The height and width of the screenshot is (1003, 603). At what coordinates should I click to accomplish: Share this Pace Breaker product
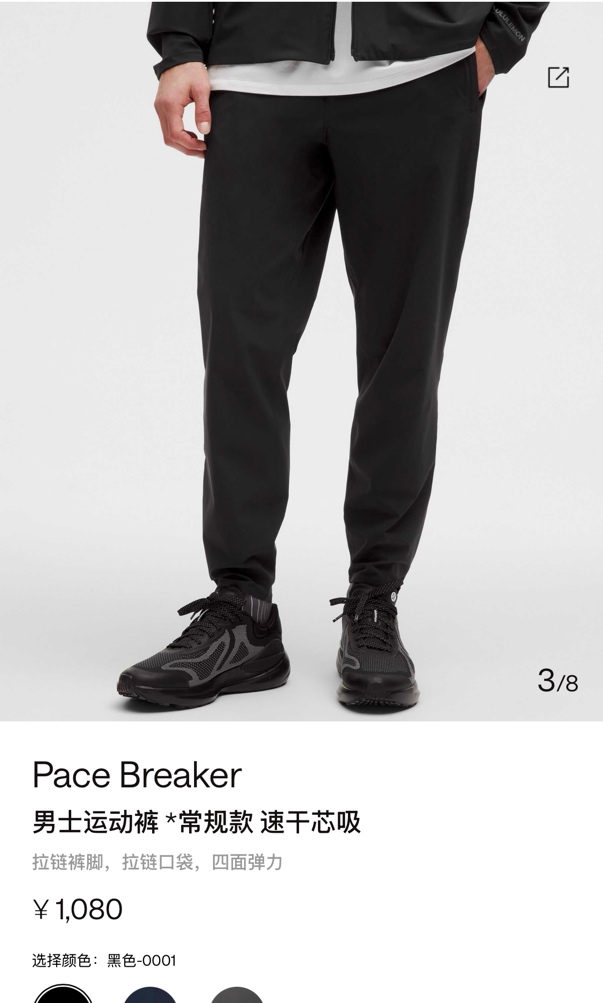[x=558, y=77]
